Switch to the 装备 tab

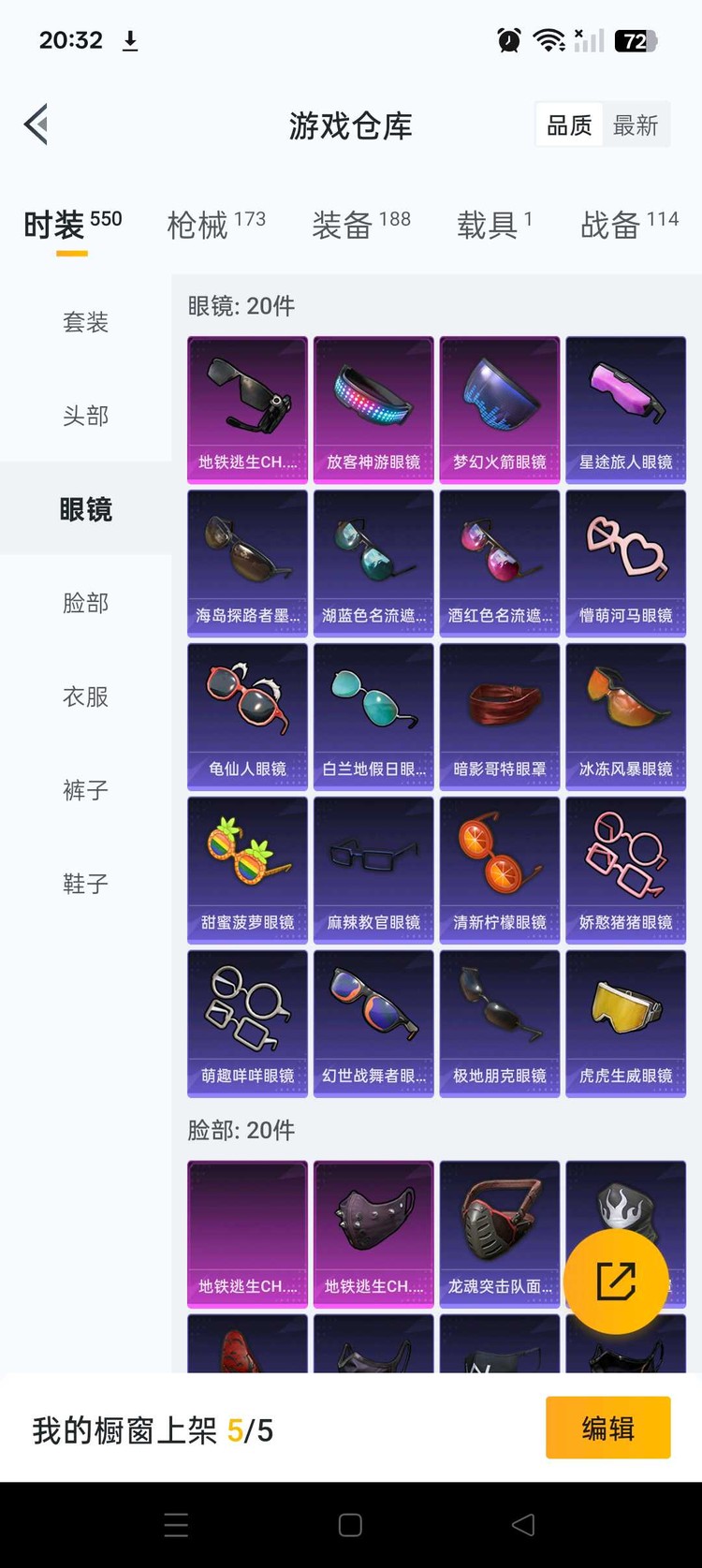pyautogui.click(x=360, y=225)
